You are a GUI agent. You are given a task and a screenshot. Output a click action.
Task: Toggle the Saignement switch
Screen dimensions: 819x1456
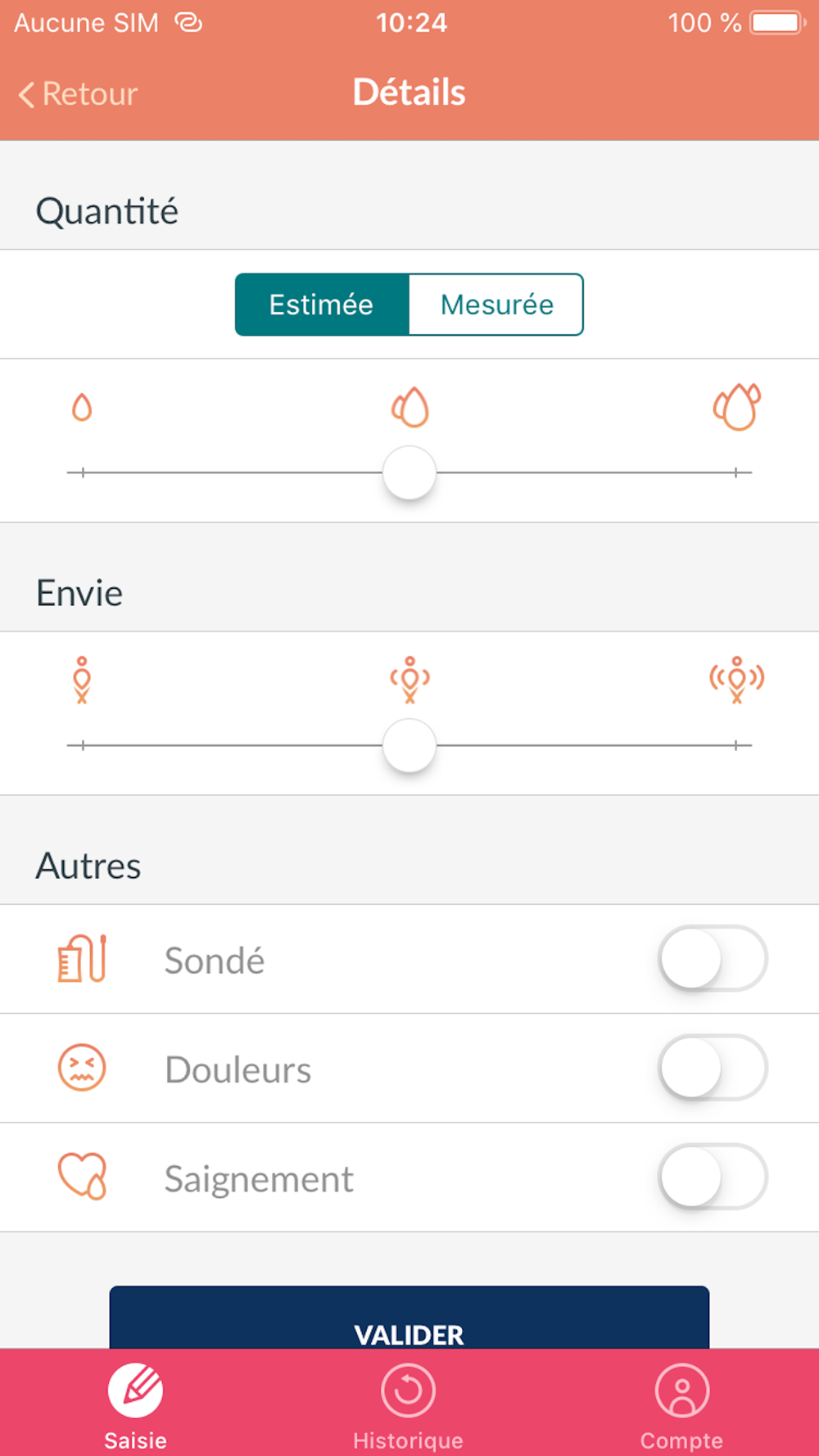click(x=713, y=1177)
